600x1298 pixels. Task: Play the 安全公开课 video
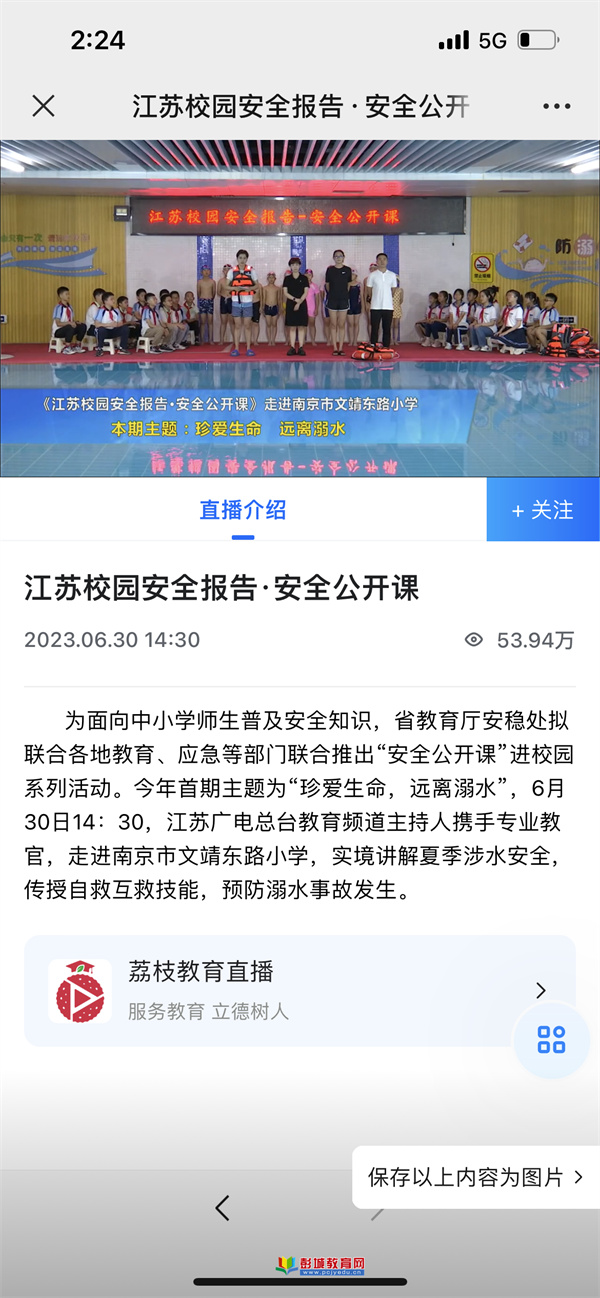[x=300, y=308]
